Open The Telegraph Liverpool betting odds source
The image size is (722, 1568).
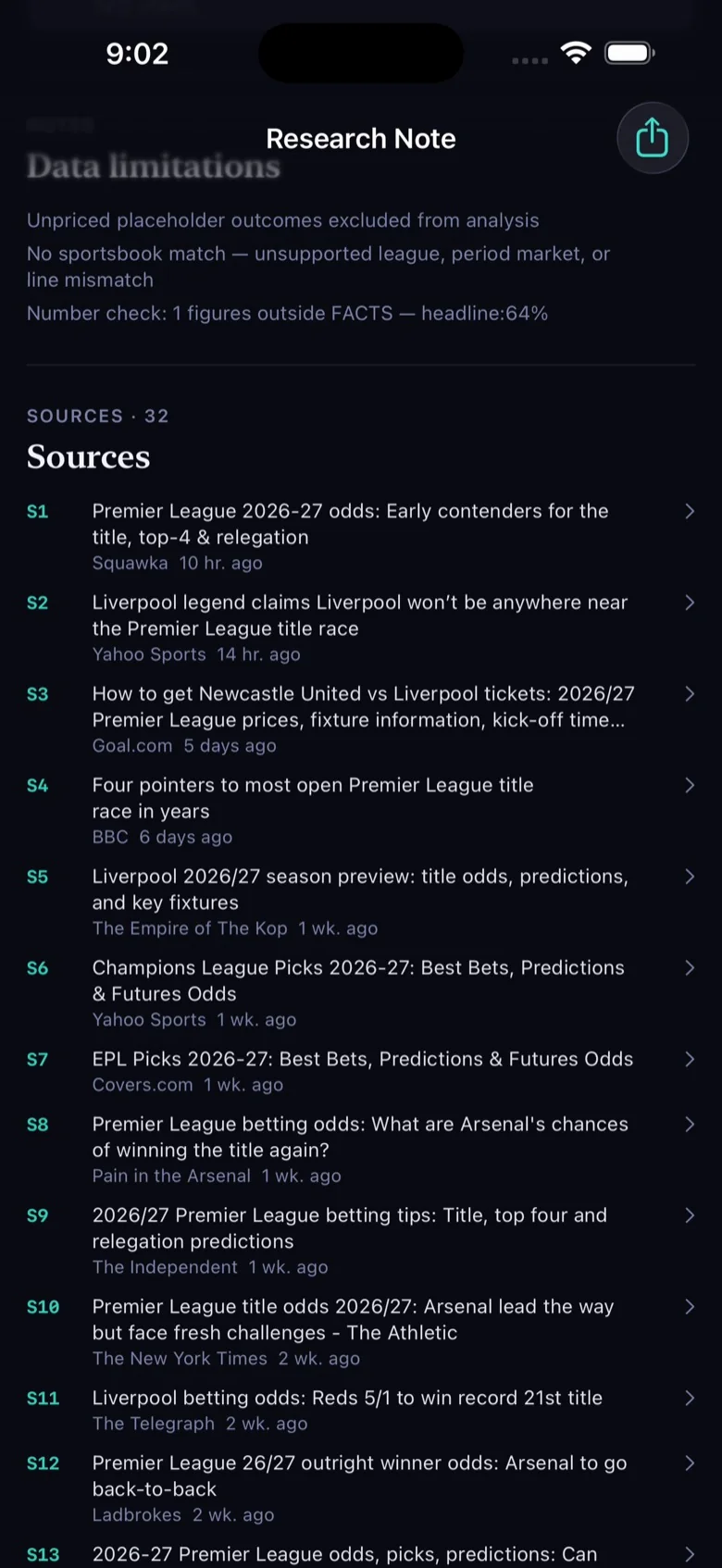click(361, 1411)
